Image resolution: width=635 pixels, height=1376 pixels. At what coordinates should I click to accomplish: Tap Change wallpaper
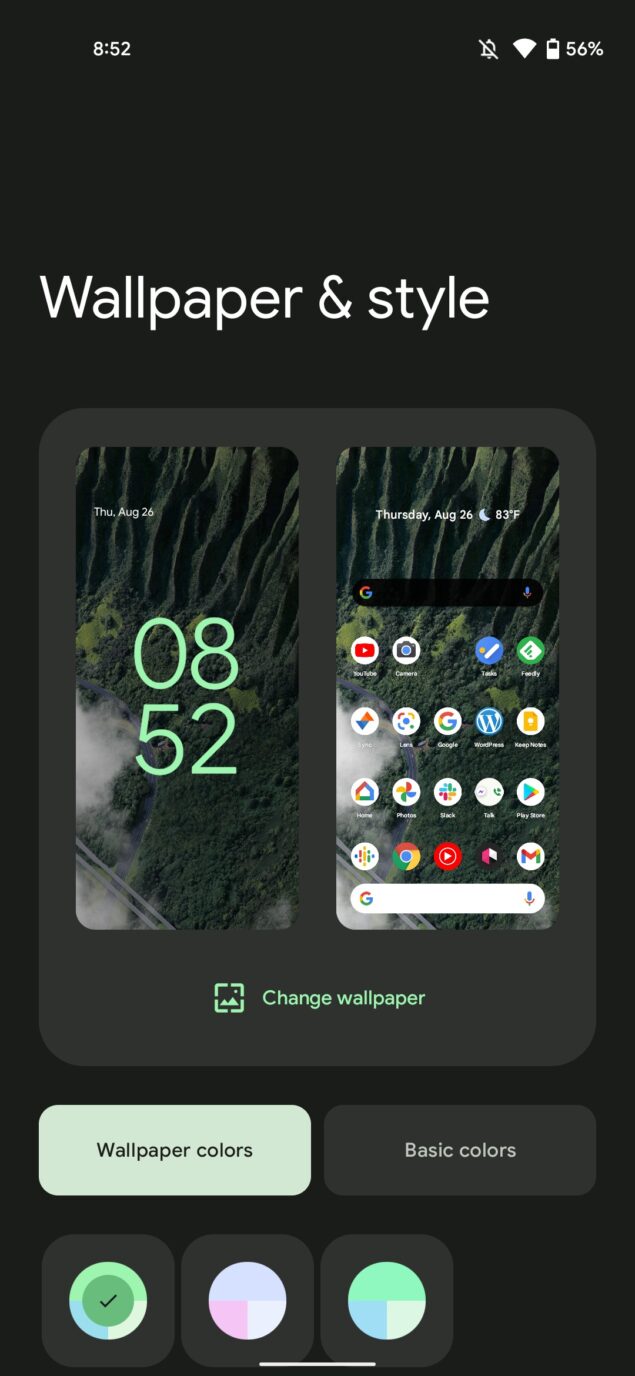(319, 998)
